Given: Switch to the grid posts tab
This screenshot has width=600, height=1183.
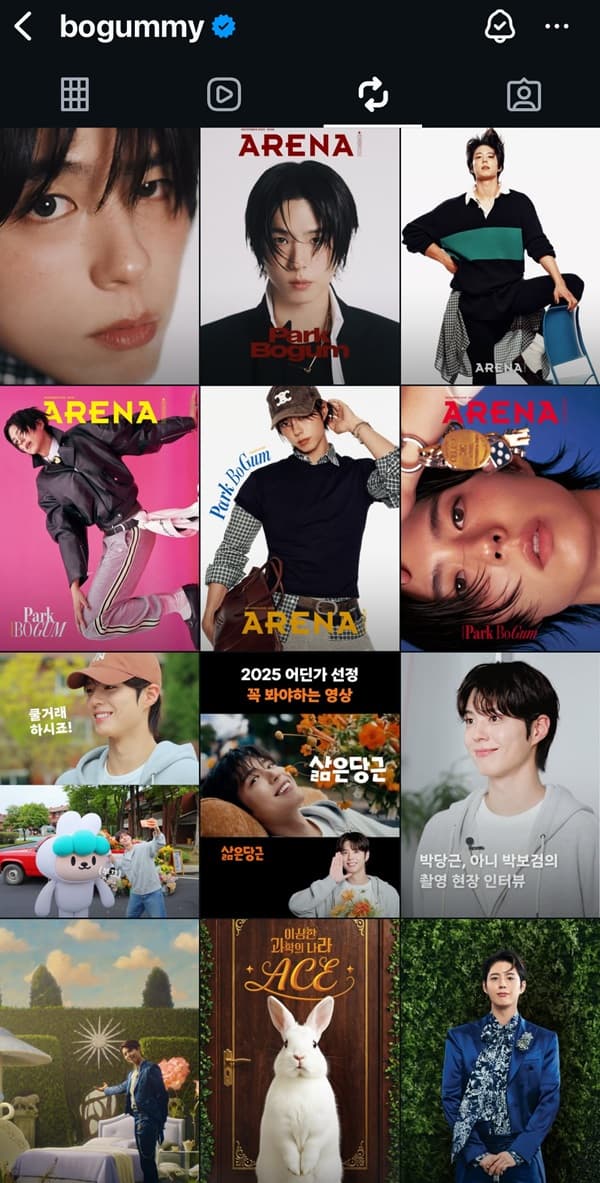Looking at the screenshot, I should click(x=75, y=94).
